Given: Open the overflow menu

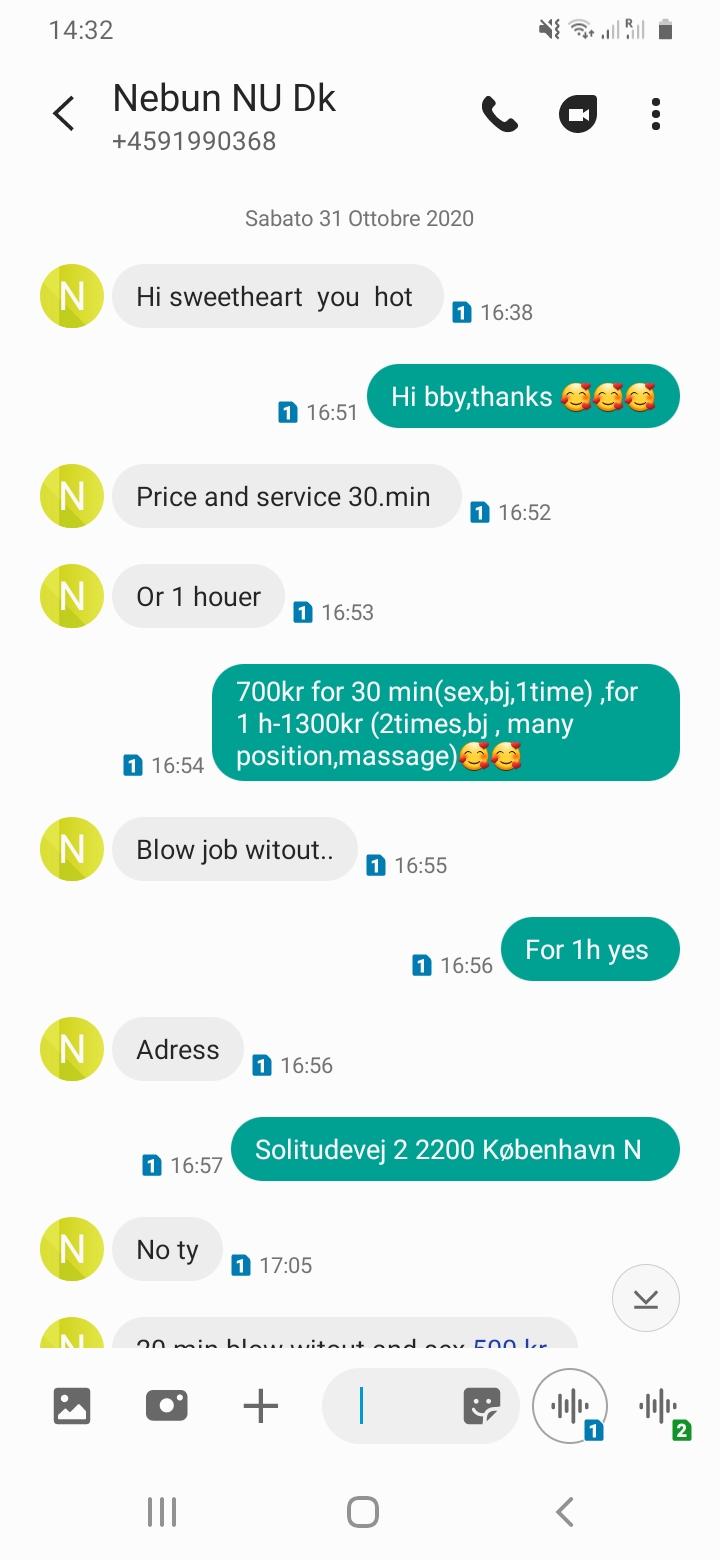Looking at the screenshot, I should point(655,114).
